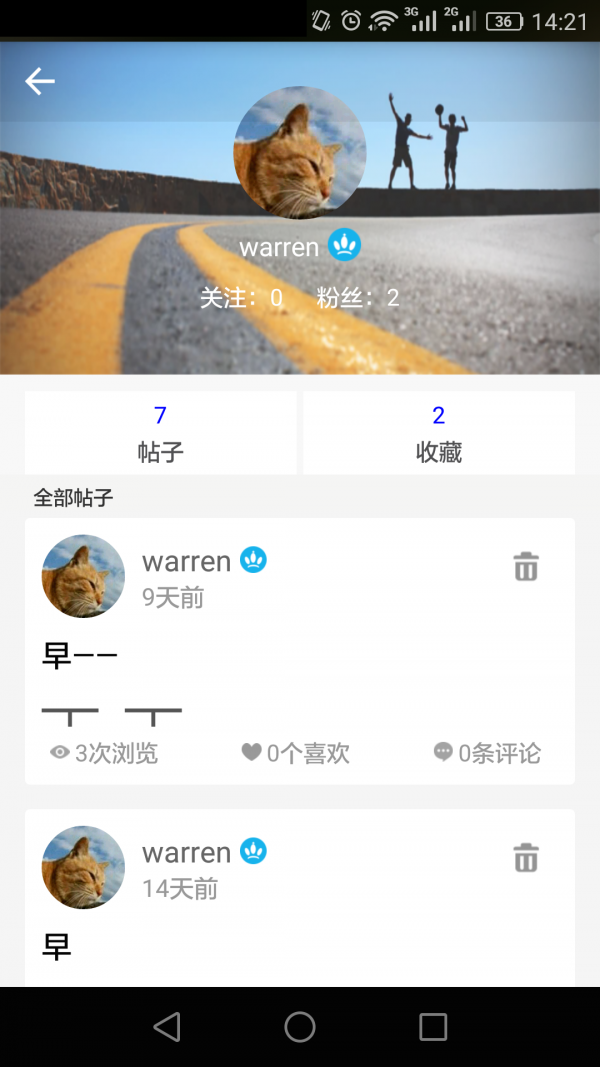
Task: Like the 9天前 post via 0个喜欢
Action: (296, 753)
